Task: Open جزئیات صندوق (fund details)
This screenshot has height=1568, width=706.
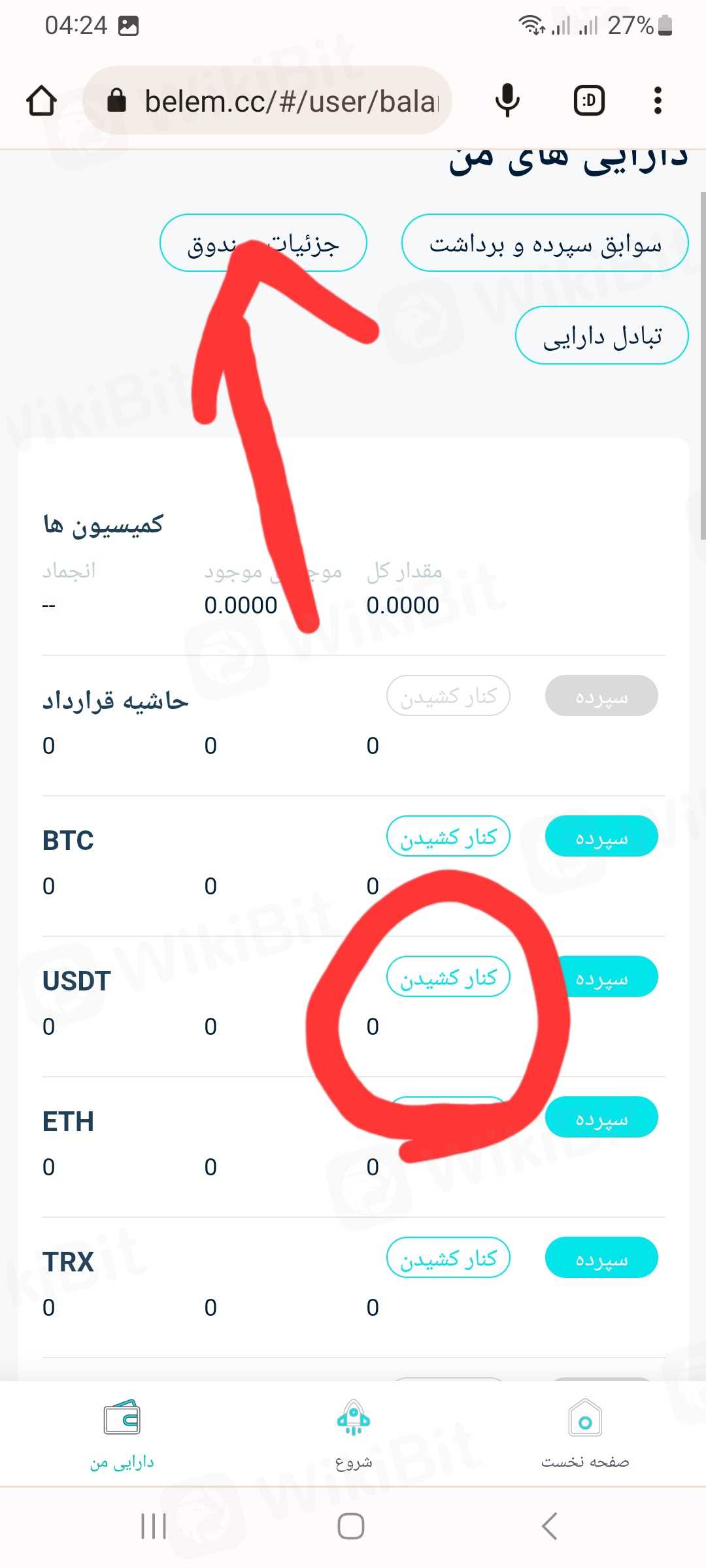Action: coord(263,243)
